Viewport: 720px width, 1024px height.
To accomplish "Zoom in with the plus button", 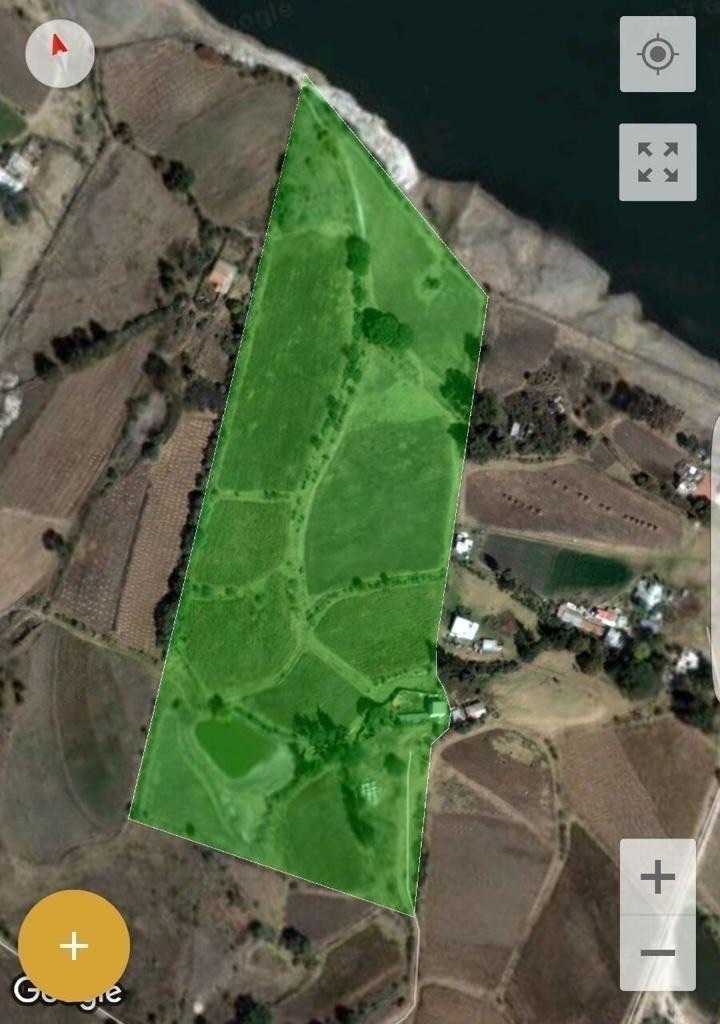I will coord(657,878).
